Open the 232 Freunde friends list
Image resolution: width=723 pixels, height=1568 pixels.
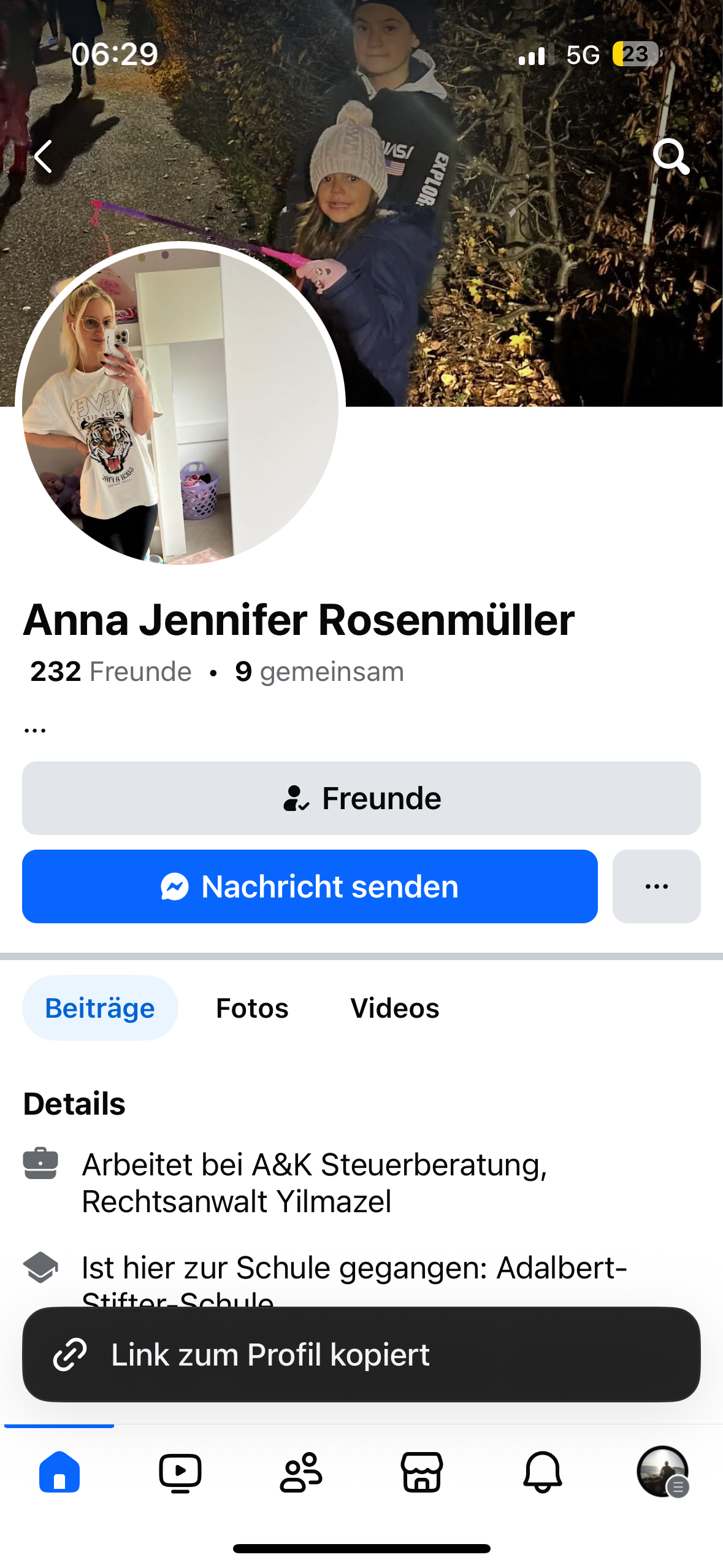(111, 672)
